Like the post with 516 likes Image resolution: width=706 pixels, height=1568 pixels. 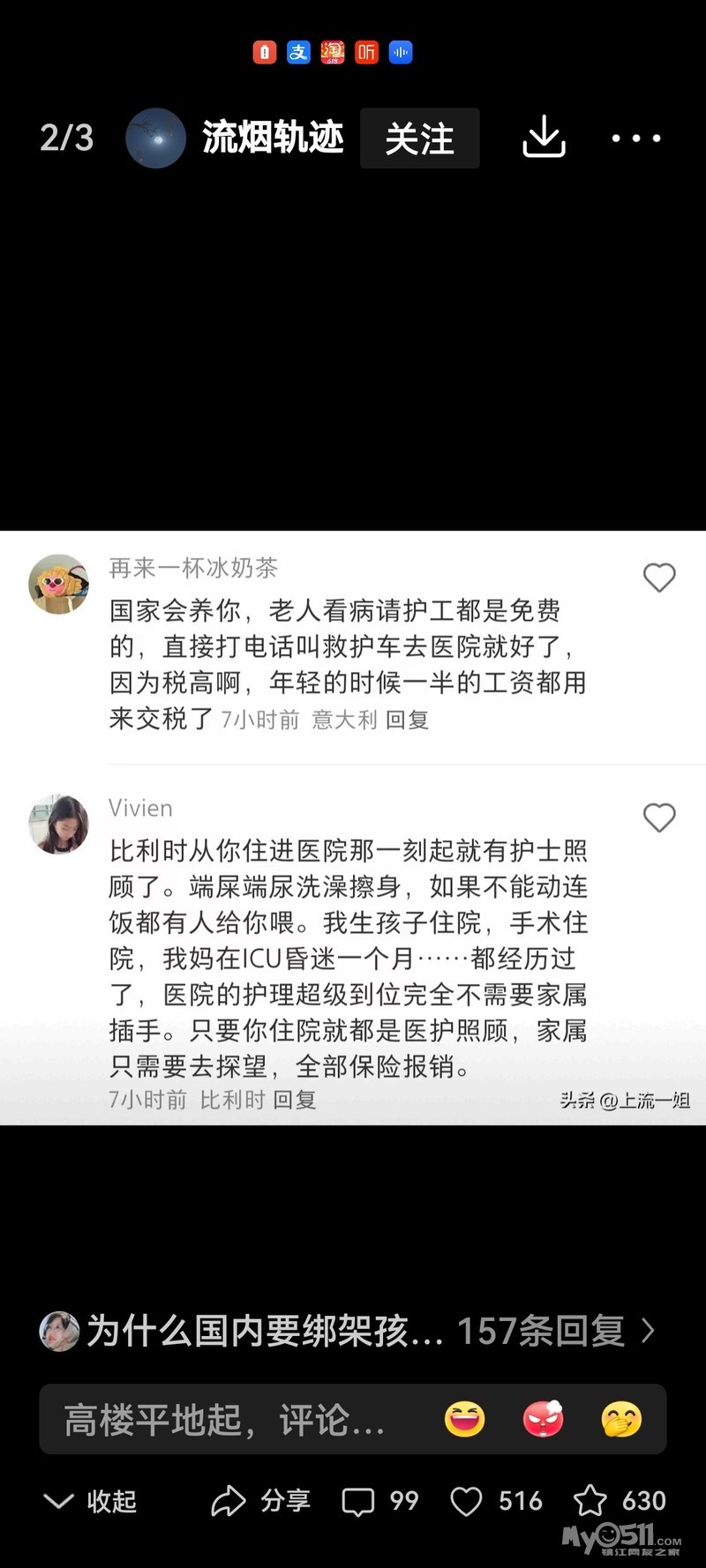496,1501
